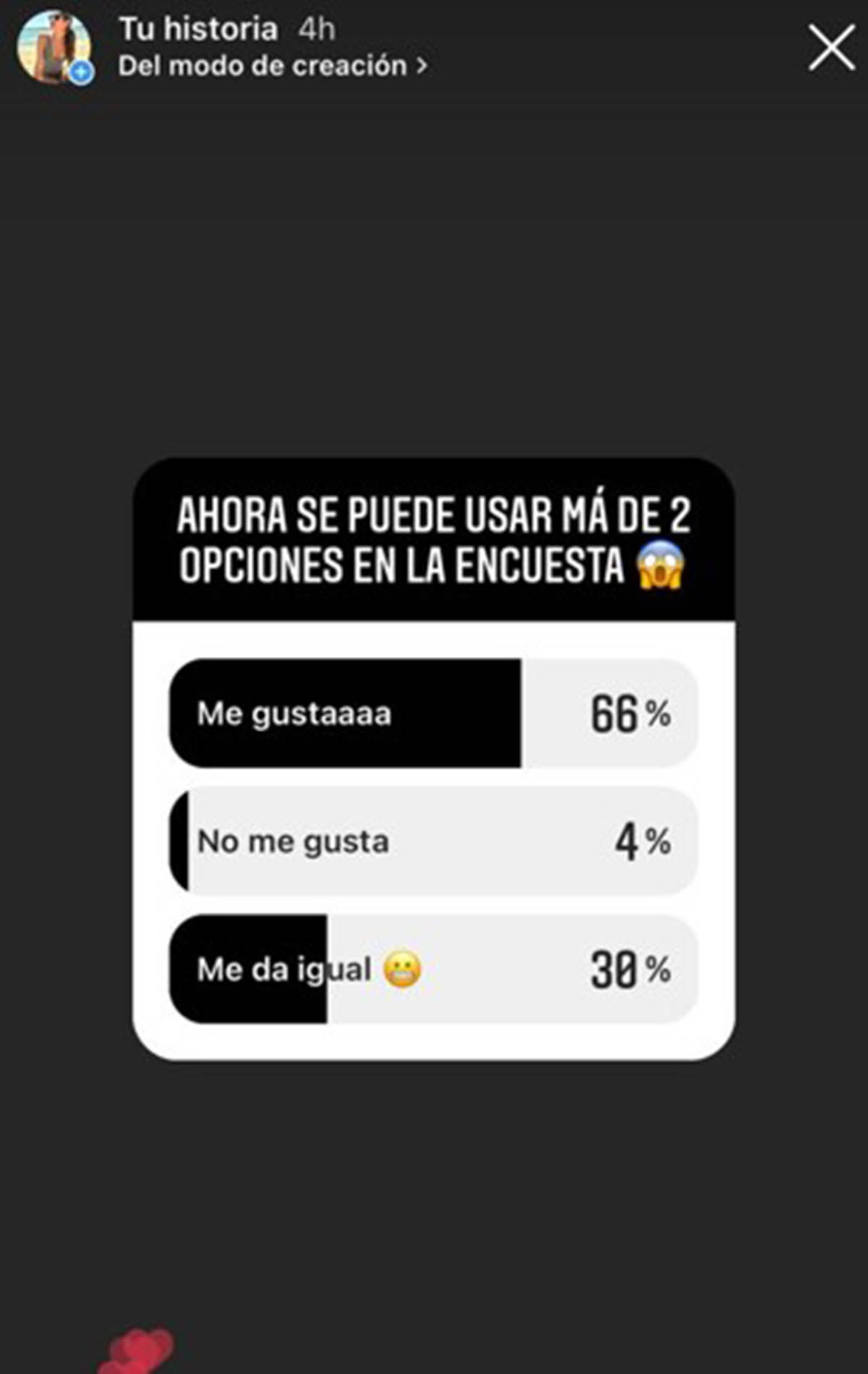This screenshot has width=868, height=1374.
Task: Close the story viewer
Action: pos(831,48)
